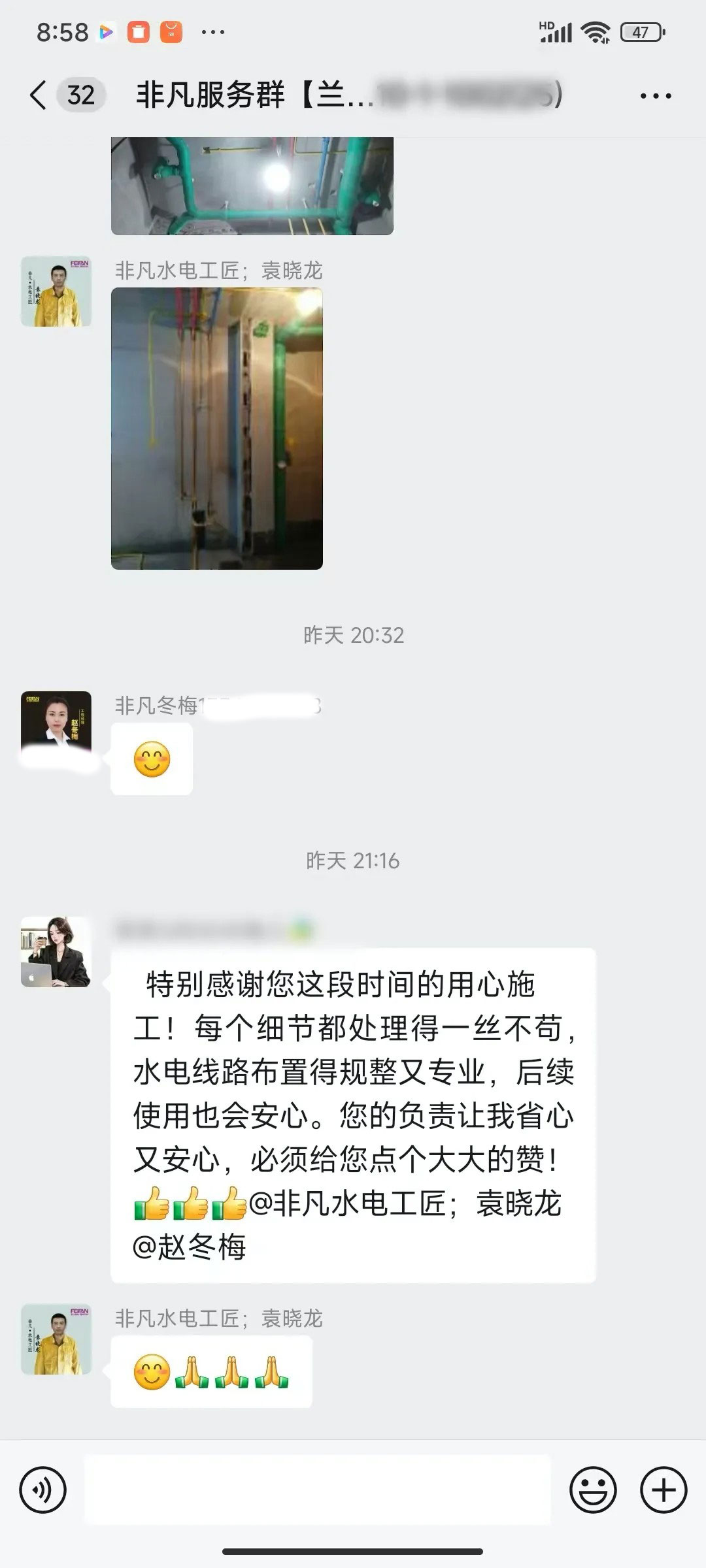Open the plus attachments menu

click(x=663, y=1490)
